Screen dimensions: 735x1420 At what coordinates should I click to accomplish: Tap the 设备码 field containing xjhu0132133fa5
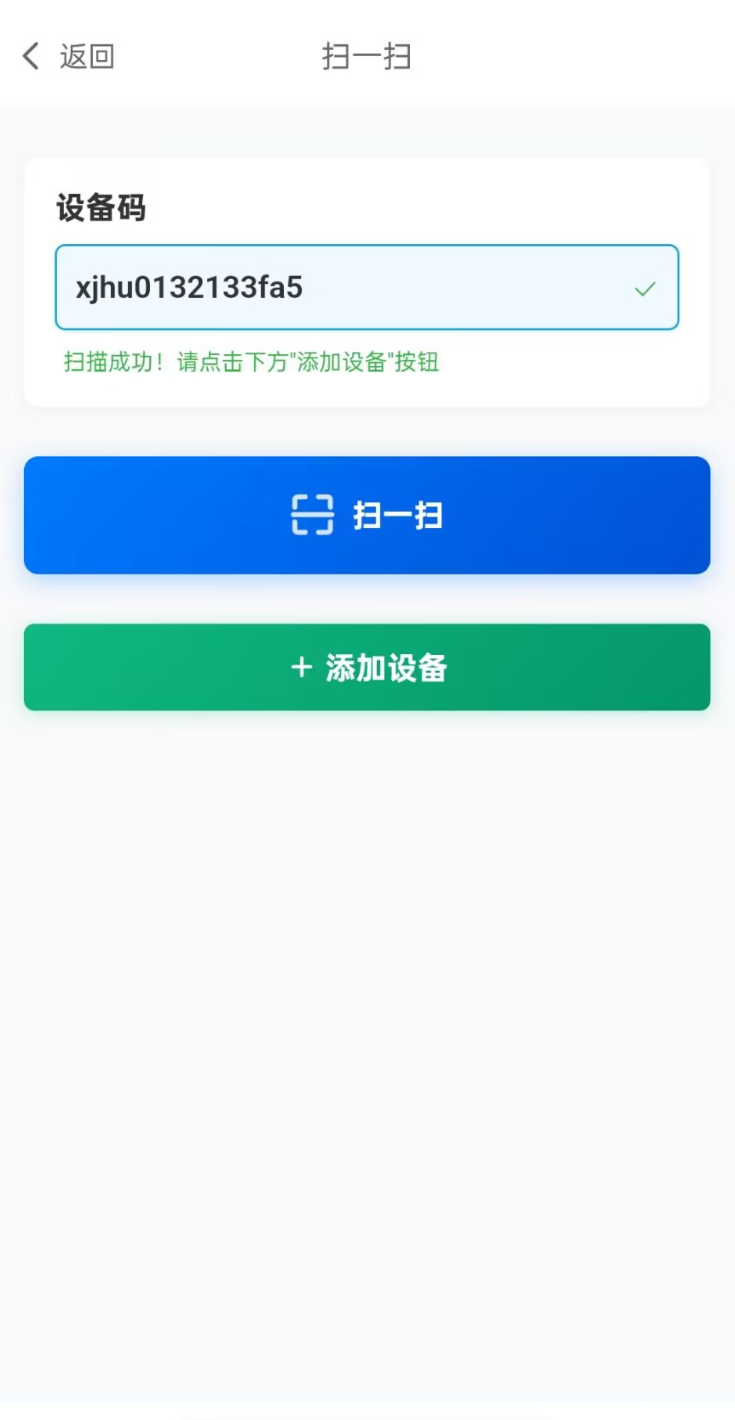(340, 288)
